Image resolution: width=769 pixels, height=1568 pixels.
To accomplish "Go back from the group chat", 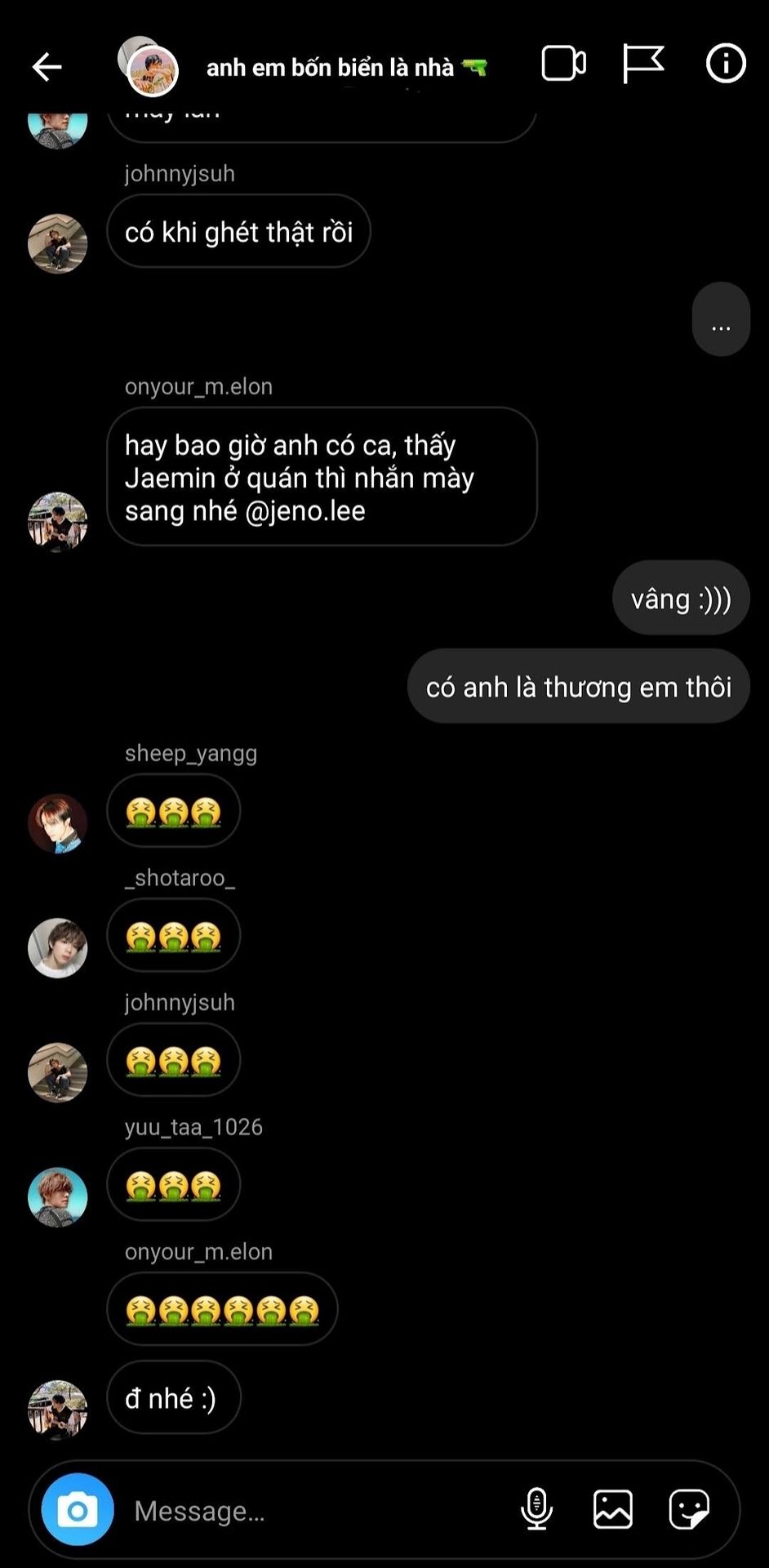I will [47, 66].
